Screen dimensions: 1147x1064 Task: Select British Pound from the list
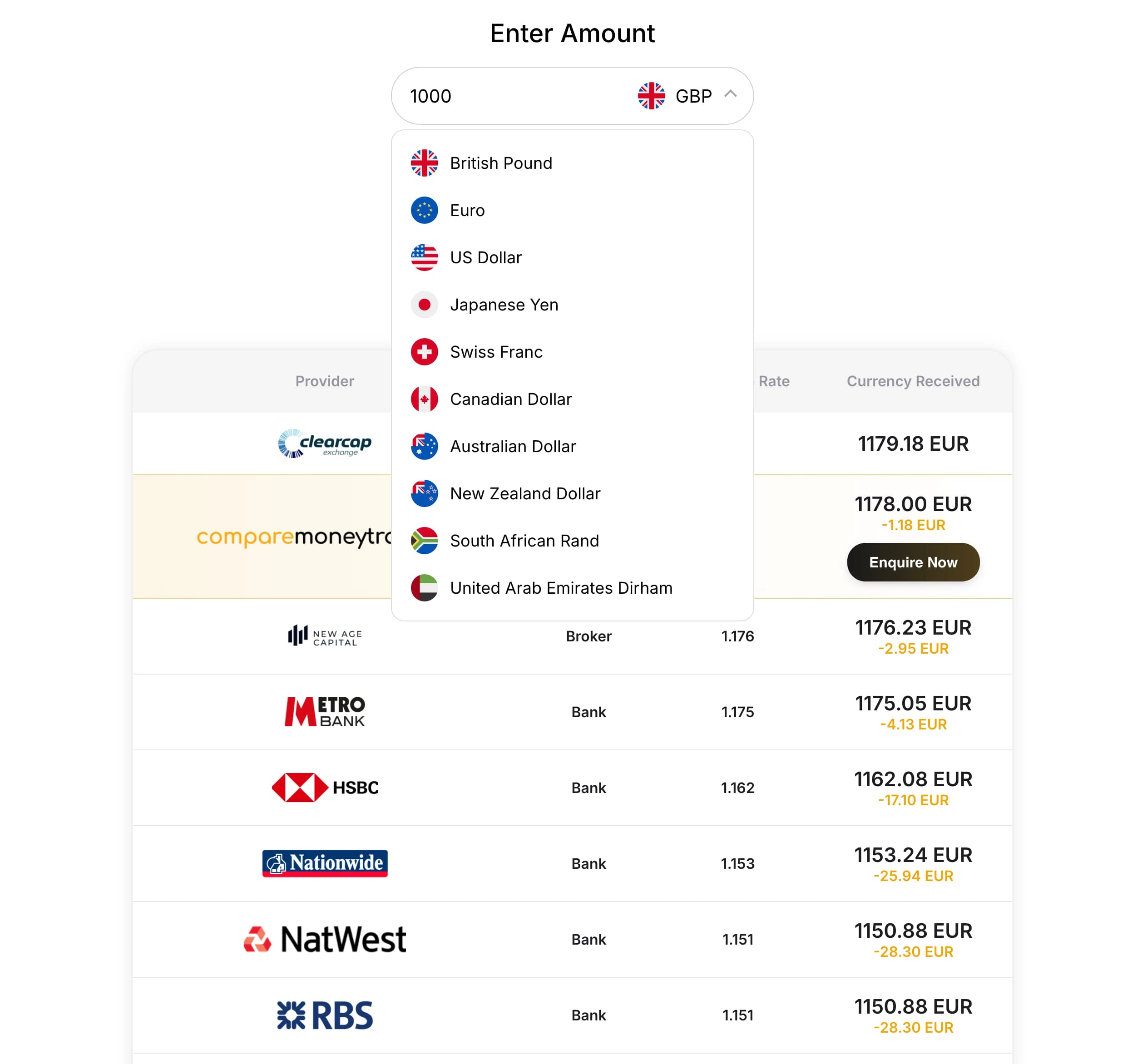tap(500, 163)
